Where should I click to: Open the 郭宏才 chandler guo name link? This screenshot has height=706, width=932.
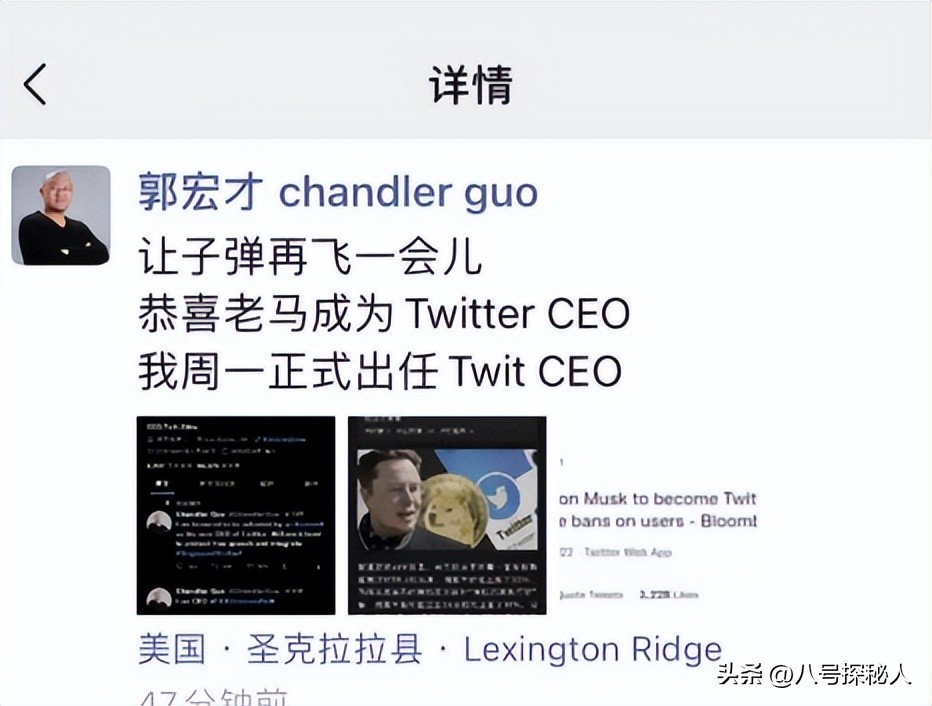click(x=338, y=192)
